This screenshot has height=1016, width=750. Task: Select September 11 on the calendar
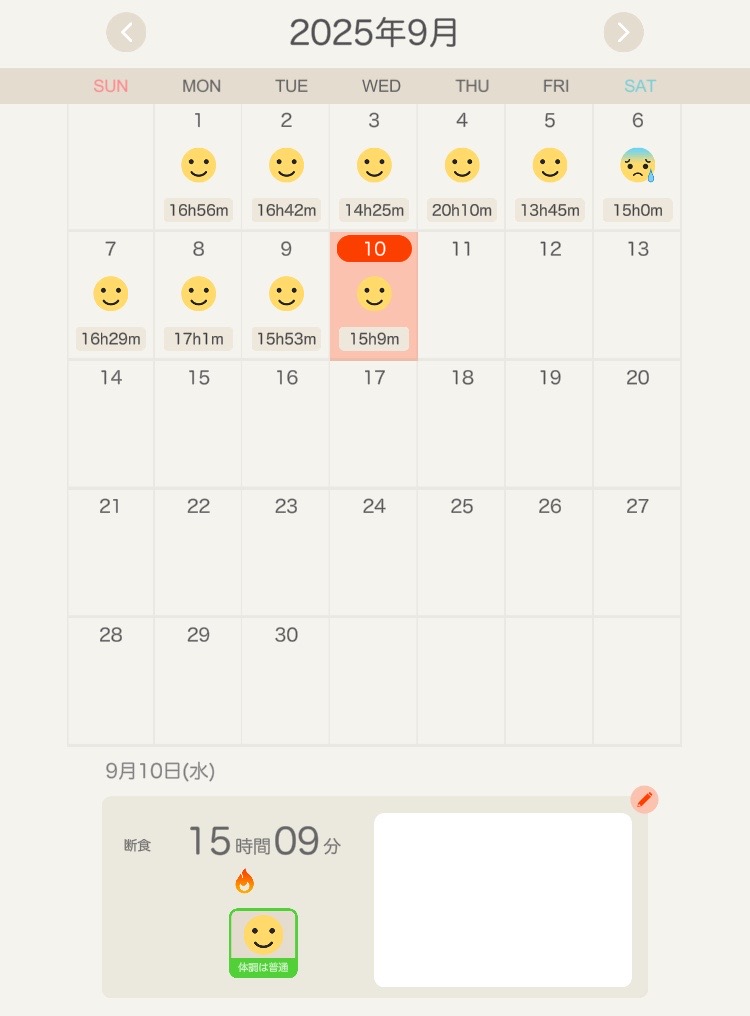pyautogui.click(x=461, y=295)
